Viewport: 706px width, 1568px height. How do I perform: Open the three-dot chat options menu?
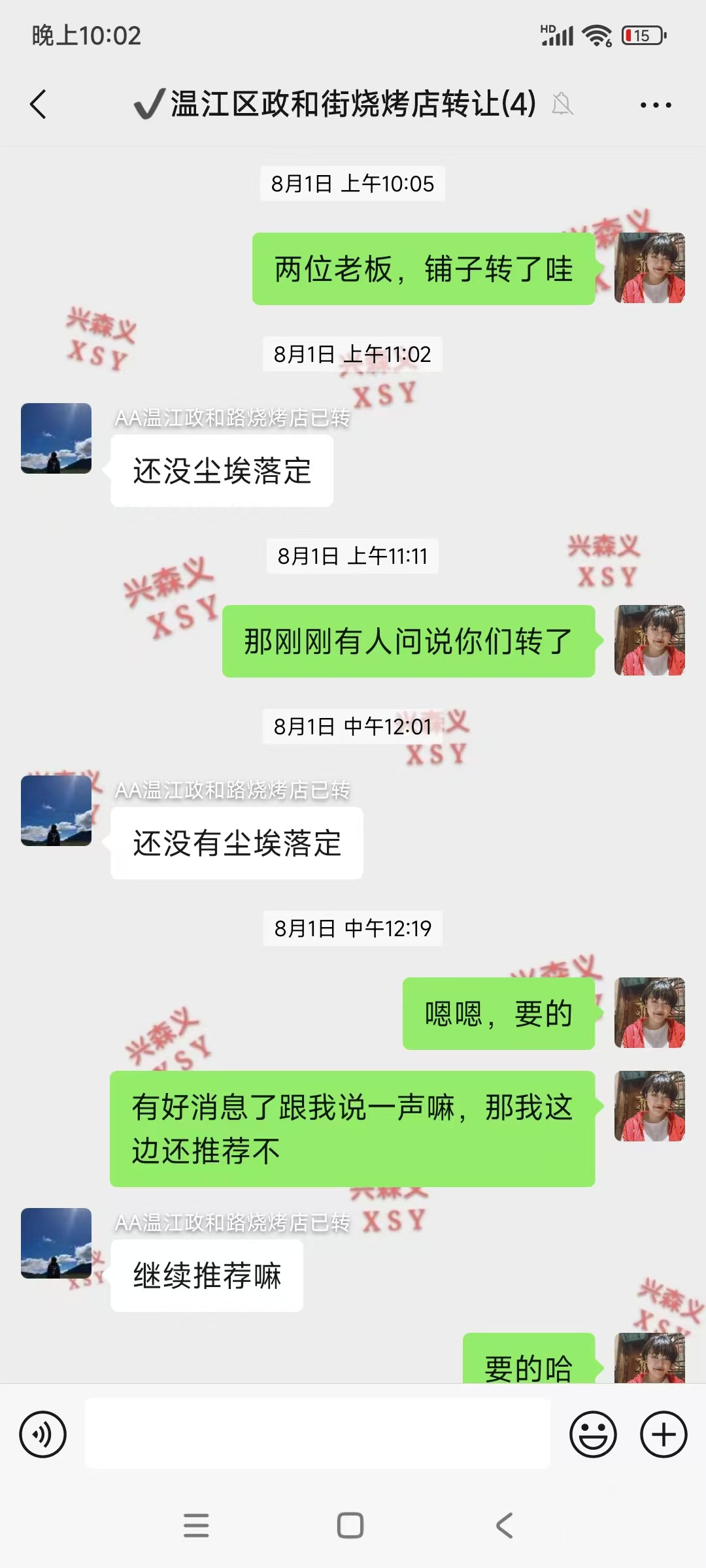click(x=655, y=105)
